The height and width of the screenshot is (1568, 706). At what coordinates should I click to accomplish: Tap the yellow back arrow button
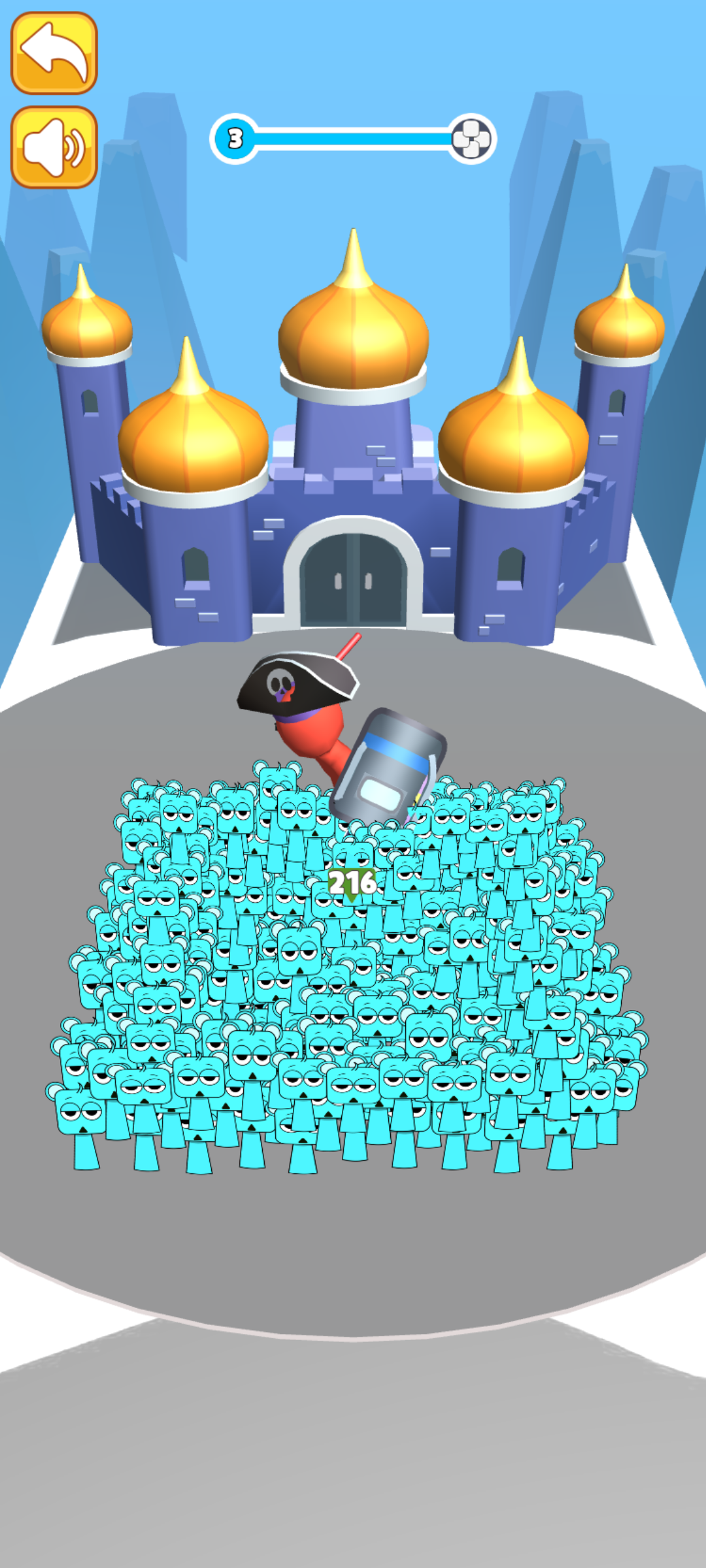[54, 53]
